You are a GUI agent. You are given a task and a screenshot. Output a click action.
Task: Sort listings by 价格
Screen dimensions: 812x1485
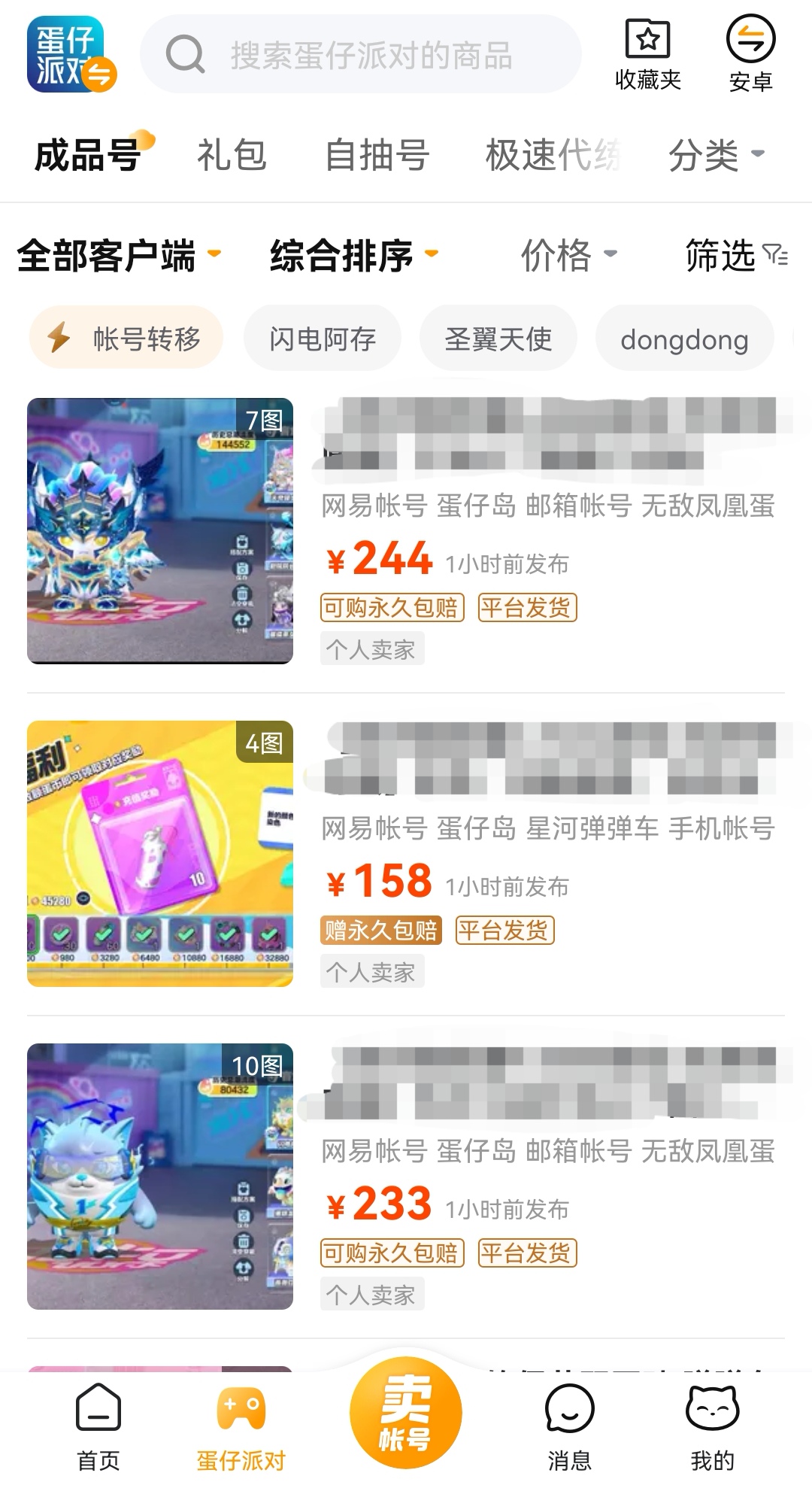(568, 256)
